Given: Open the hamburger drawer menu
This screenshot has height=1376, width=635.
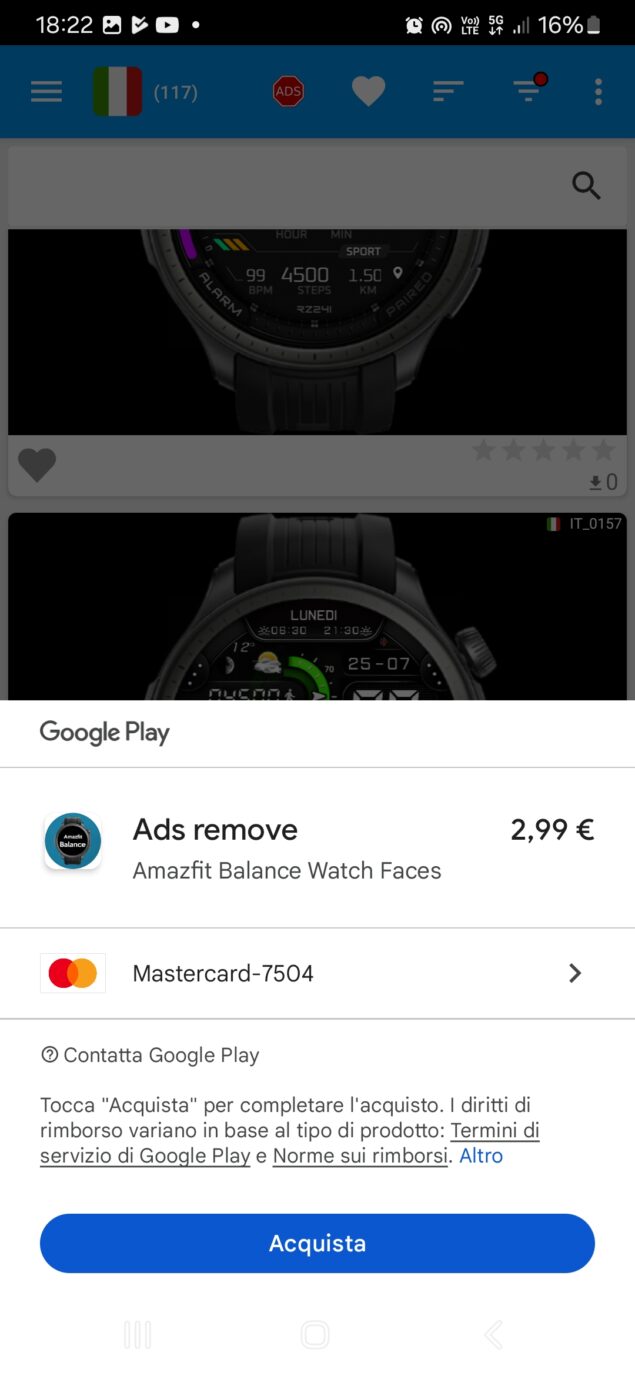Looking at the screenshot, I should 46,92.
